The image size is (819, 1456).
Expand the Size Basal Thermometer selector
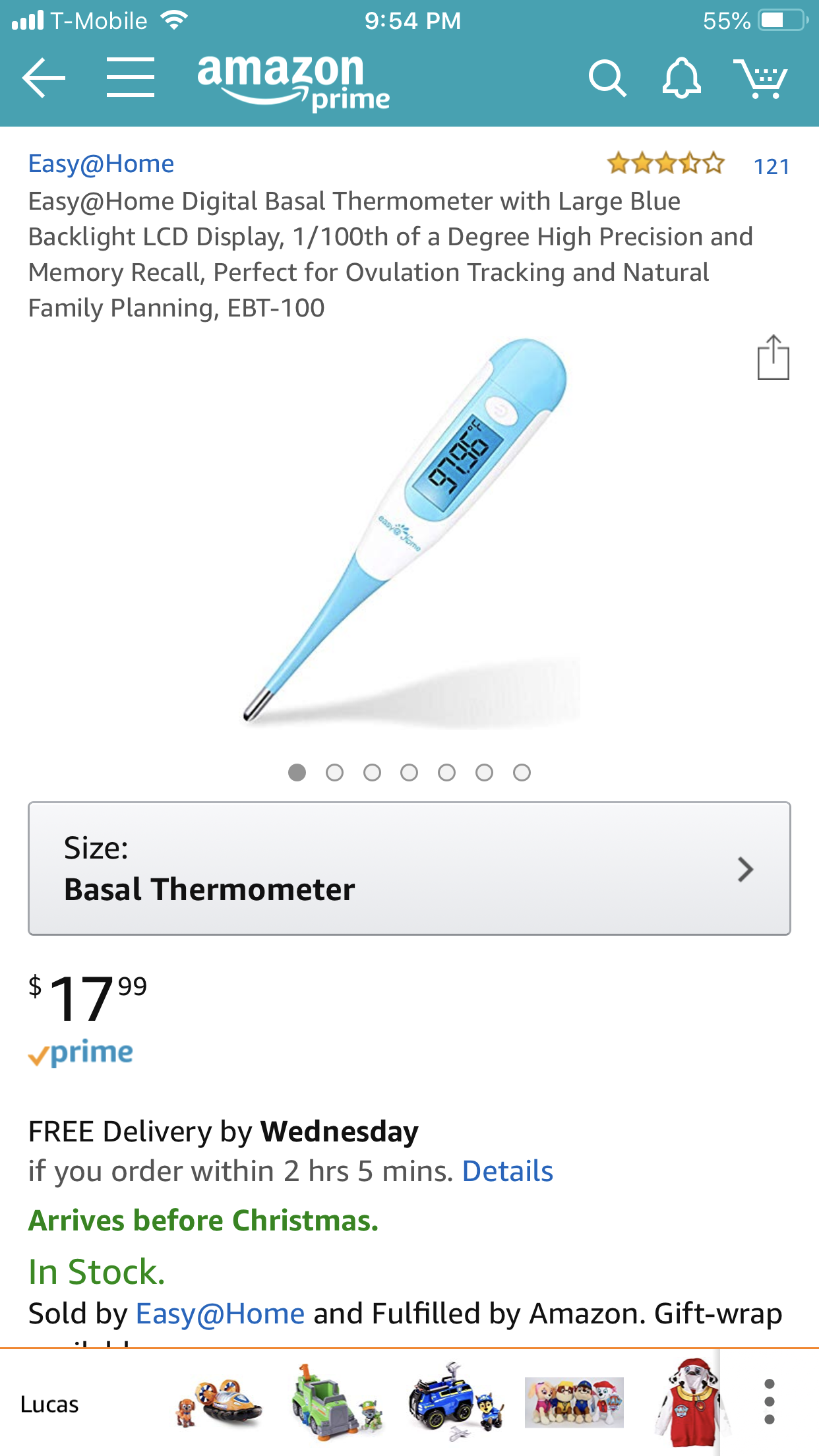[409, 868]
